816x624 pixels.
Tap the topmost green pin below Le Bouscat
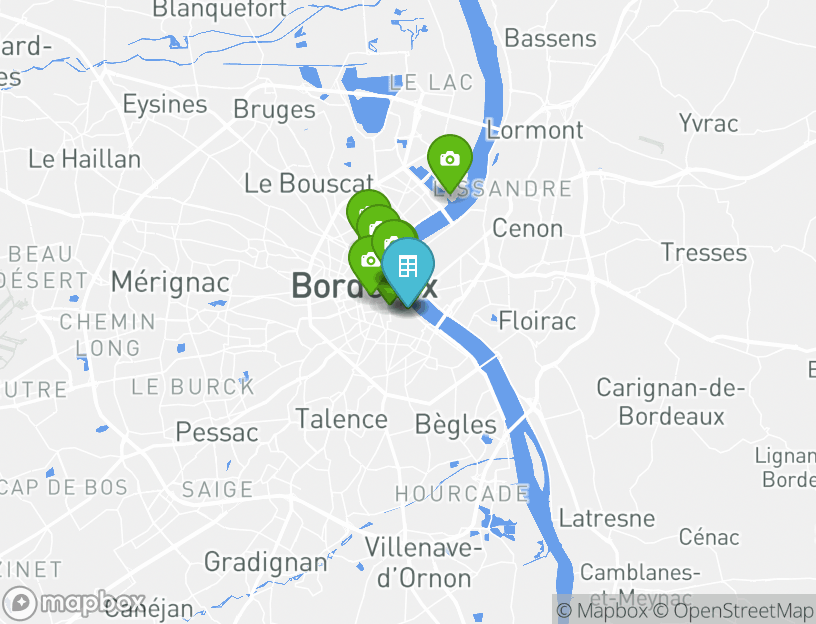click(364, 205)
